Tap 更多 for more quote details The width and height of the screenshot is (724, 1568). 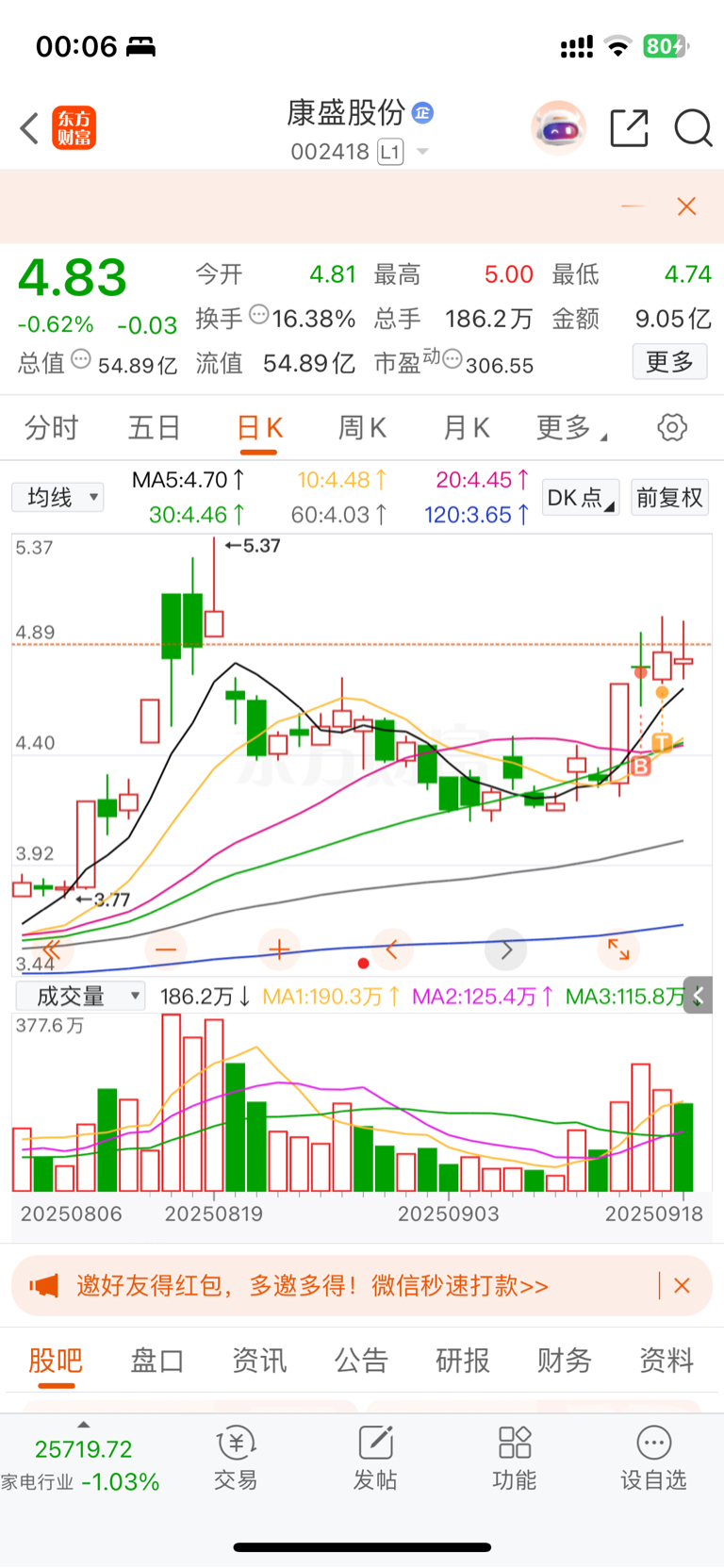(669, 362)
